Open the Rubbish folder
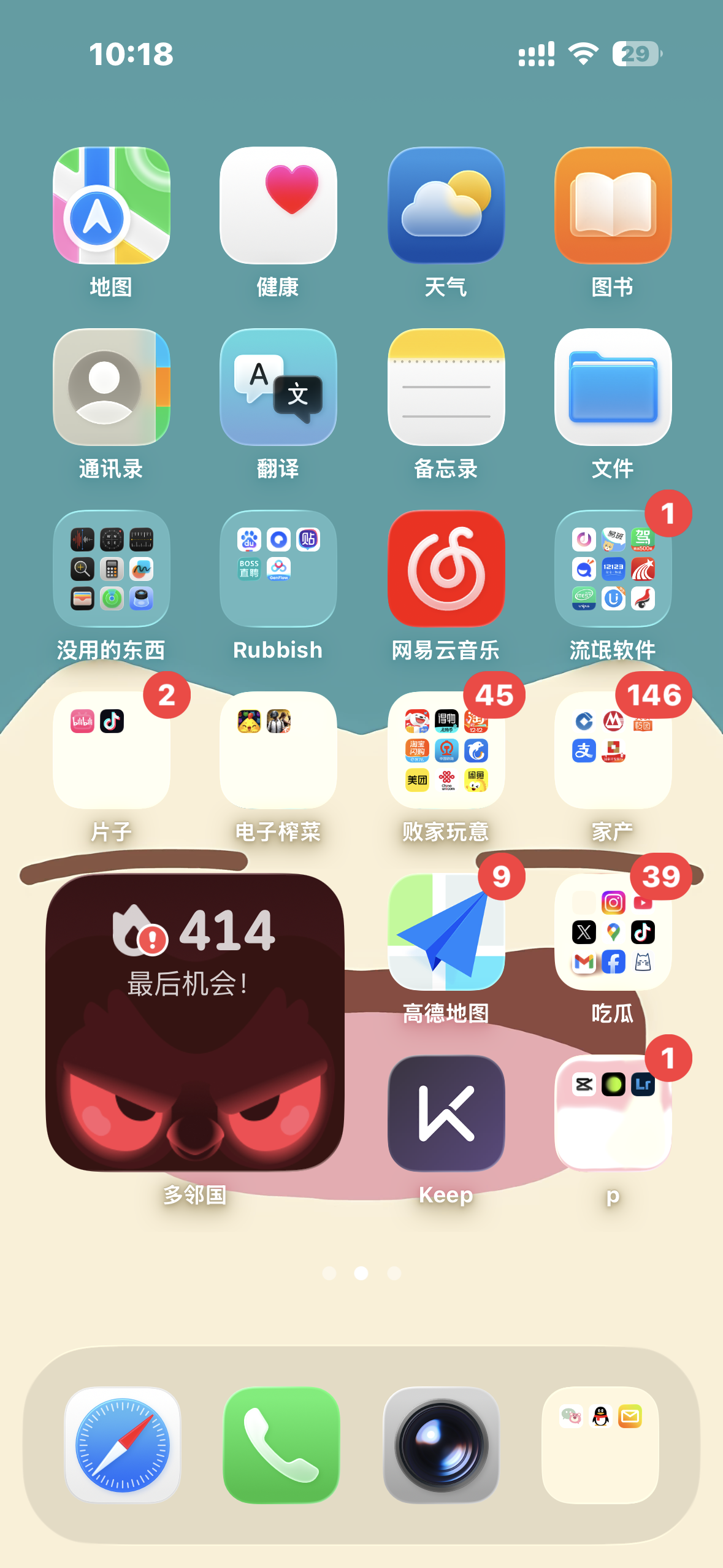Screen dimensions: 723x1568 (x=278, y=569)
